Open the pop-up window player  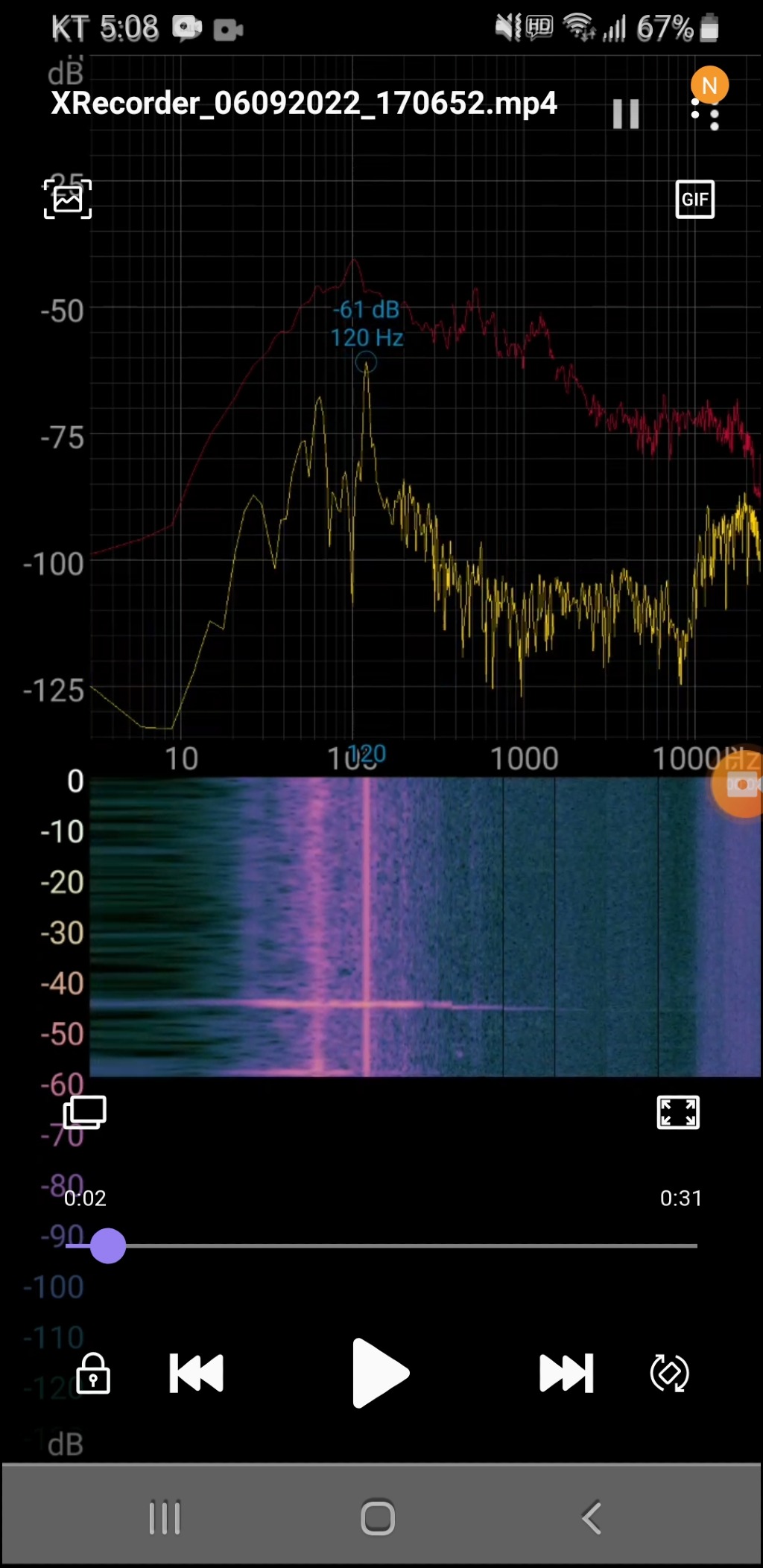pyautogui.click(x=85, y=1113)
